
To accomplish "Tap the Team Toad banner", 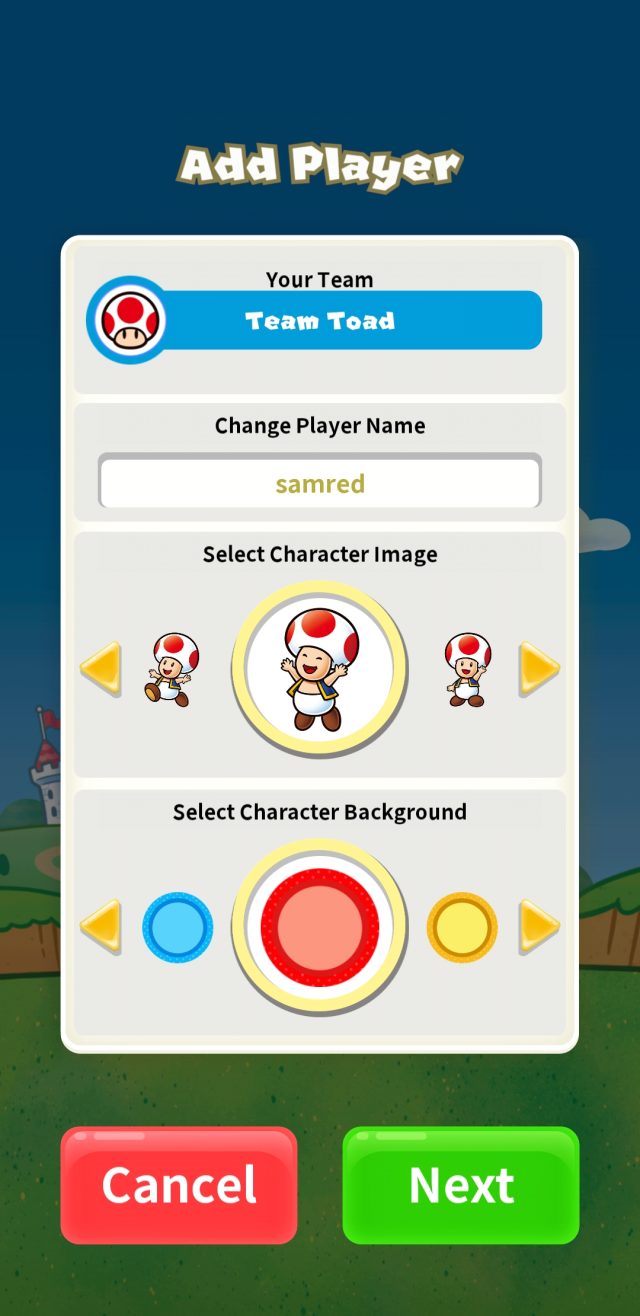I will pyautogui.click(x=320, y=321).
